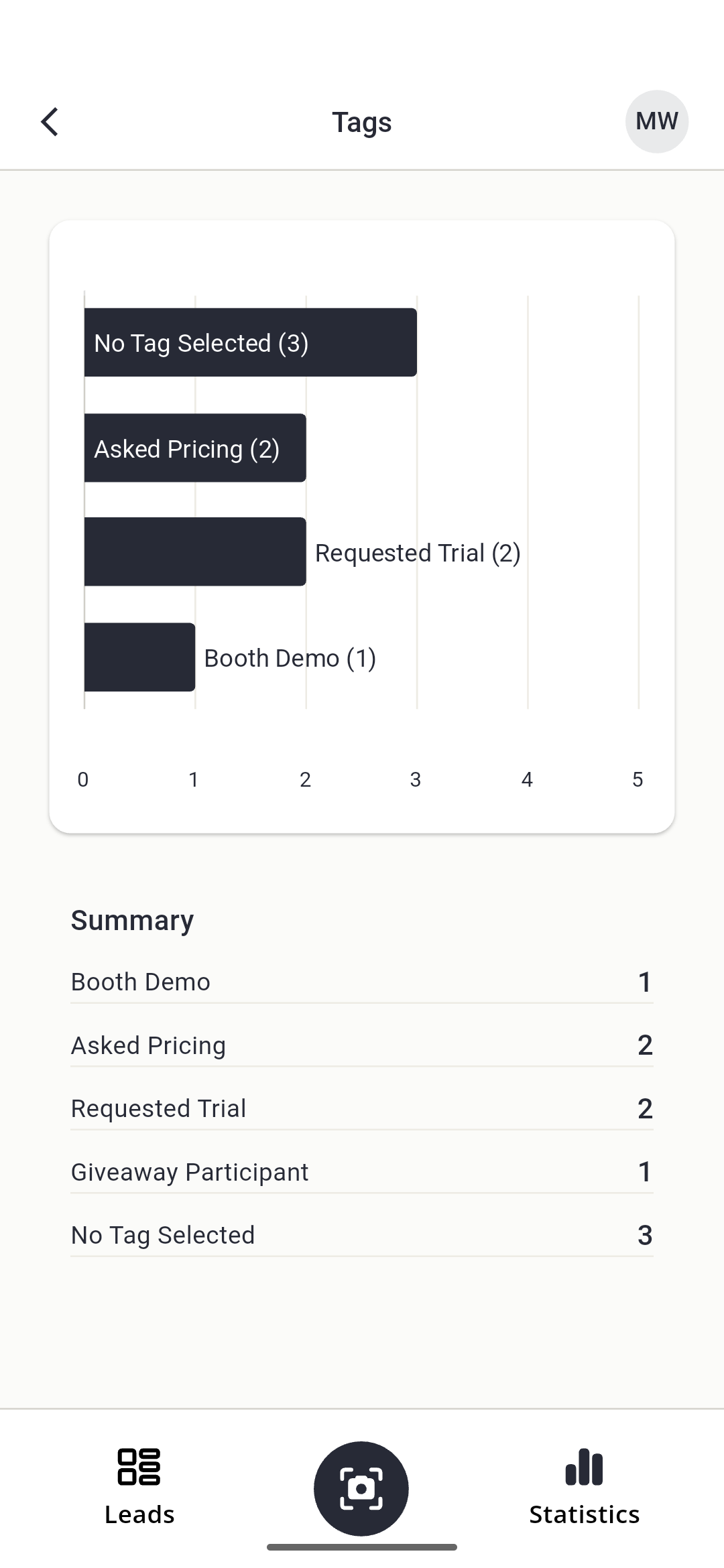
Task: Open the MW profile avatar
Action: (x=656, y=121)
